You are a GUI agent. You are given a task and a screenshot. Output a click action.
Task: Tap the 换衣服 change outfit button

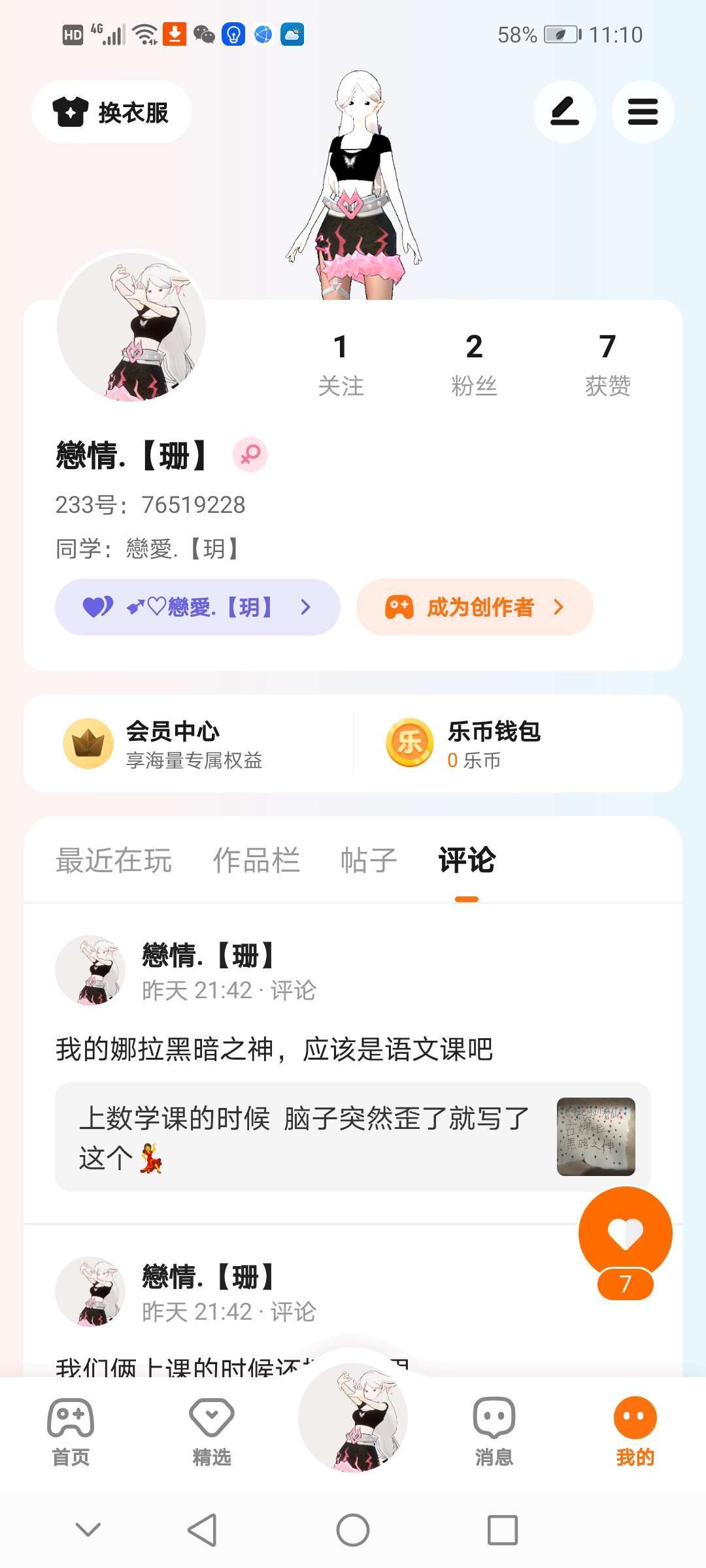pyautogui.click(x=112, y=112)
